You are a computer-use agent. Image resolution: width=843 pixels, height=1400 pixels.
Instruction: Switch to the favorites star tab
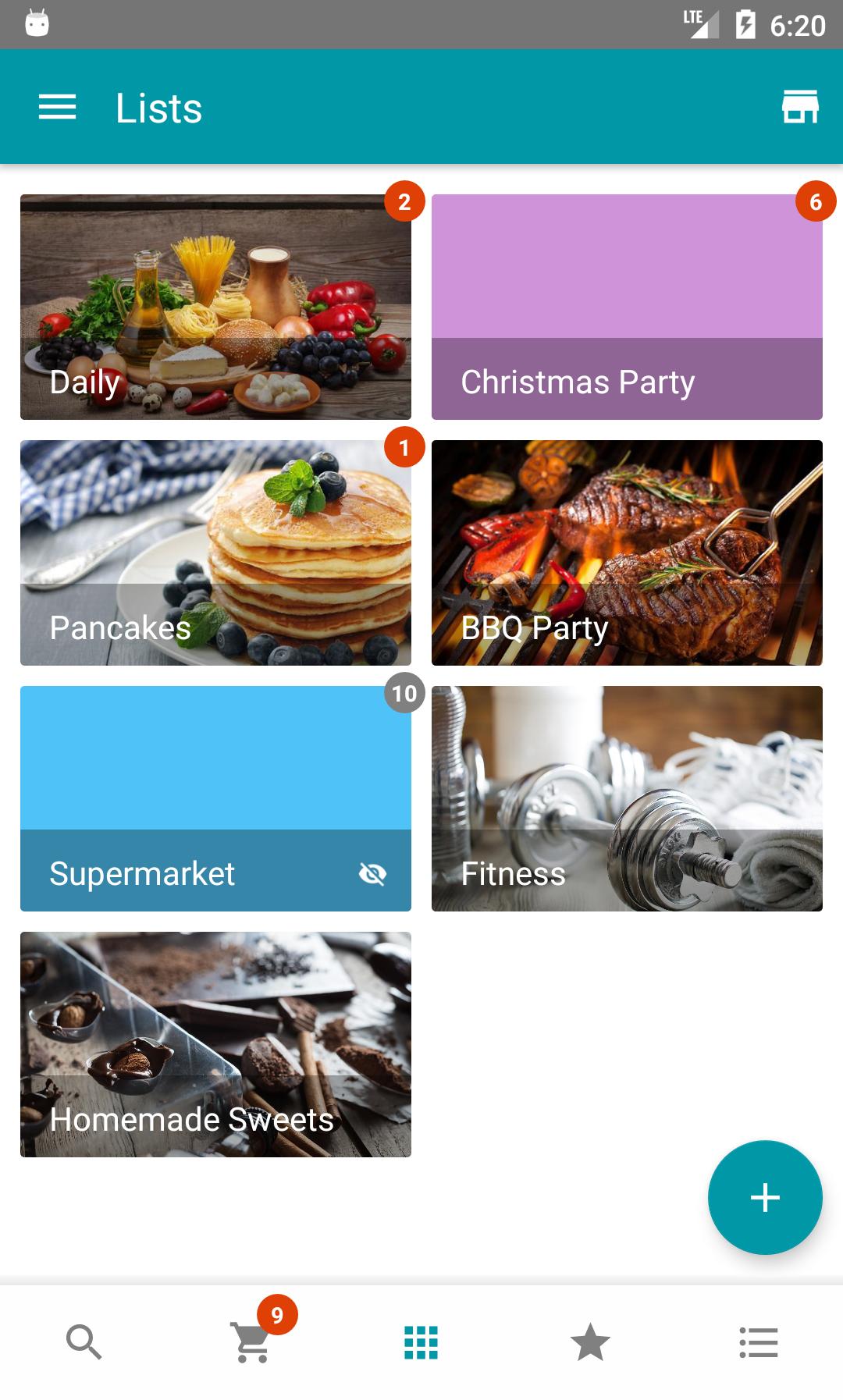tap(590, 1342)
